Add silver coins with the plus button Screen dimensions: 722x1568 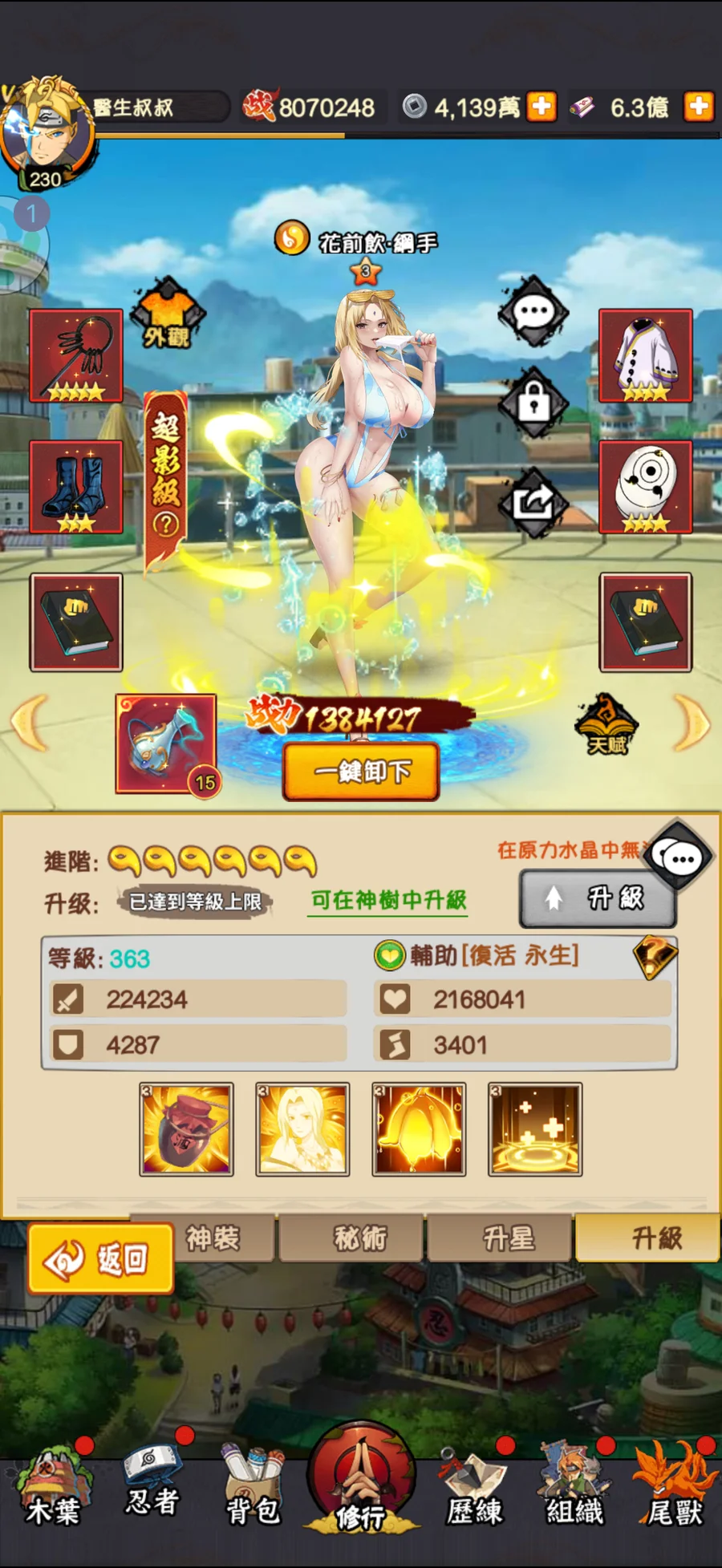pyautogui.click(x=541, y=107)
